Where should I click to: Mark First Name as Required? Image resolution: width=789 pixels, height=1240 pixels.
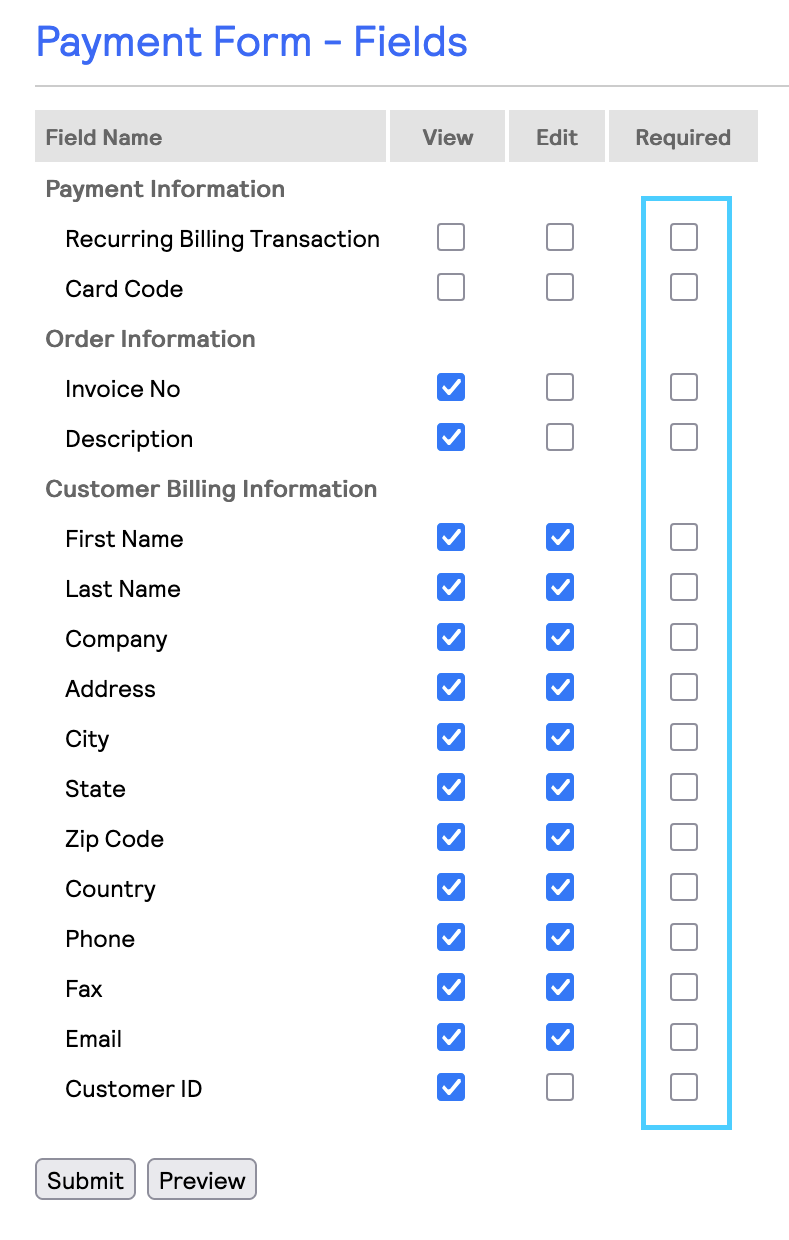tap(684, 538)
